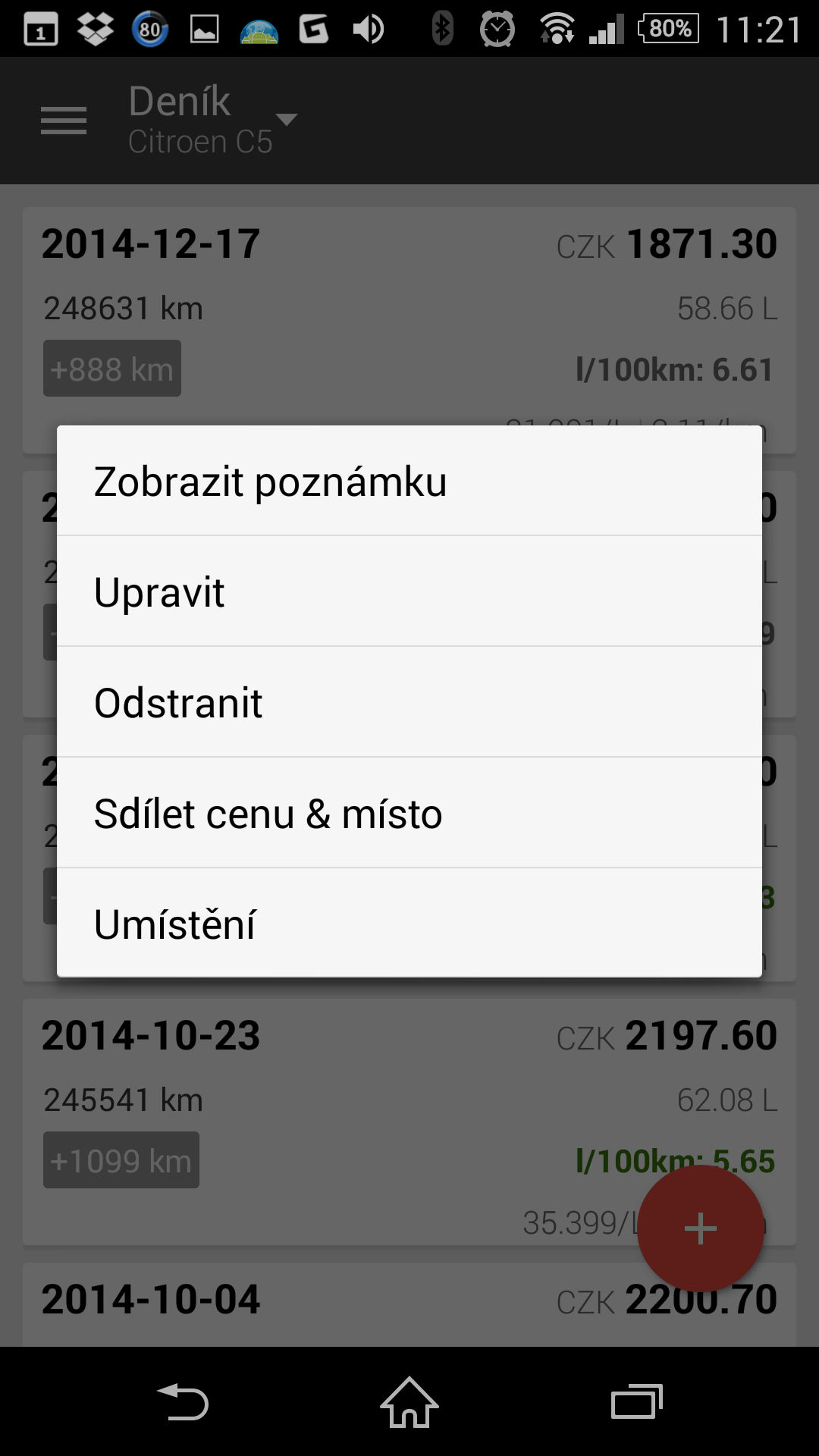Tap the system back button

[182, 1401]
